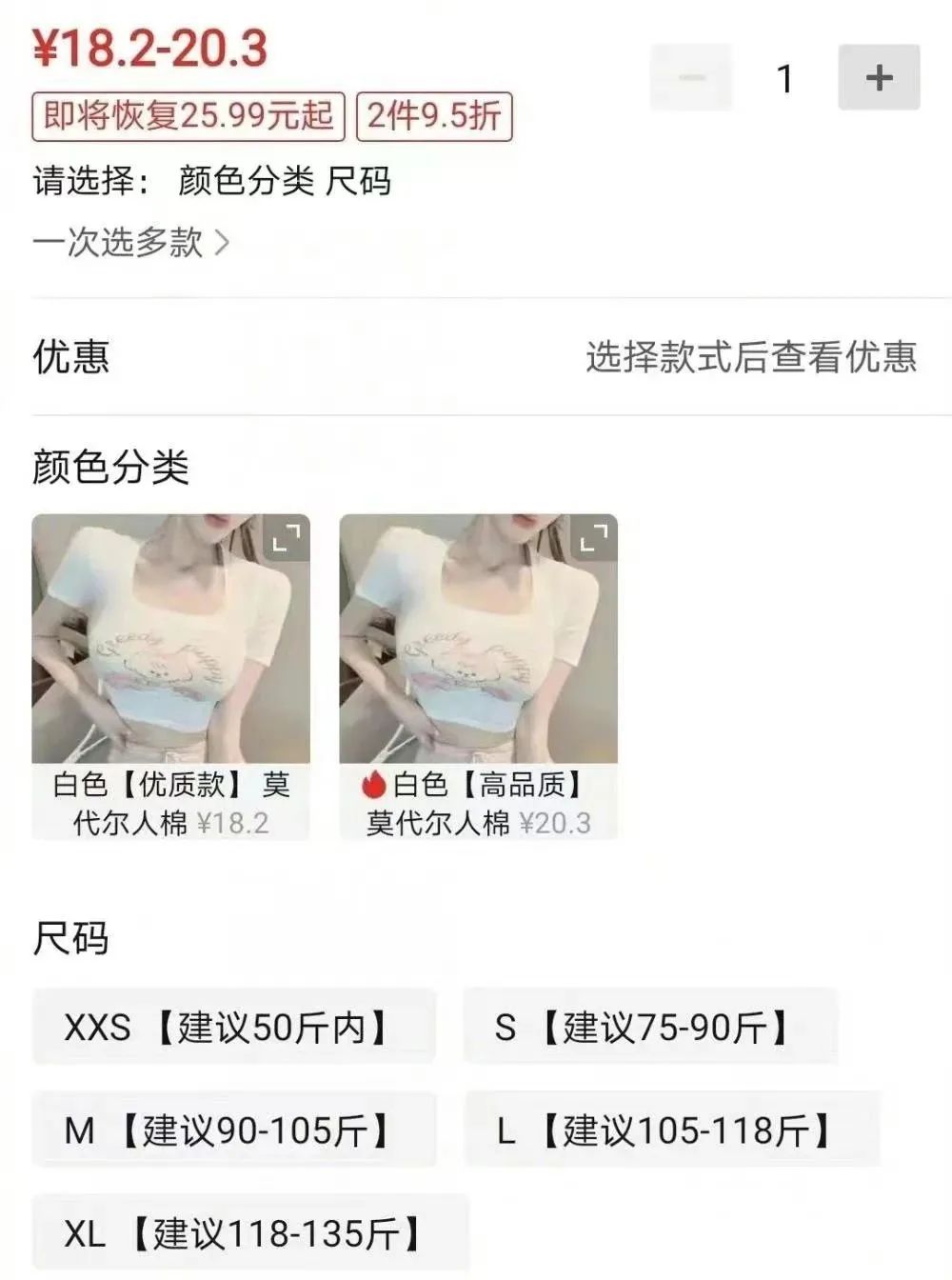952x1280 pixels.
Task: Click the 即将恢复25.99元起 price notice
Action: [187, 116]
